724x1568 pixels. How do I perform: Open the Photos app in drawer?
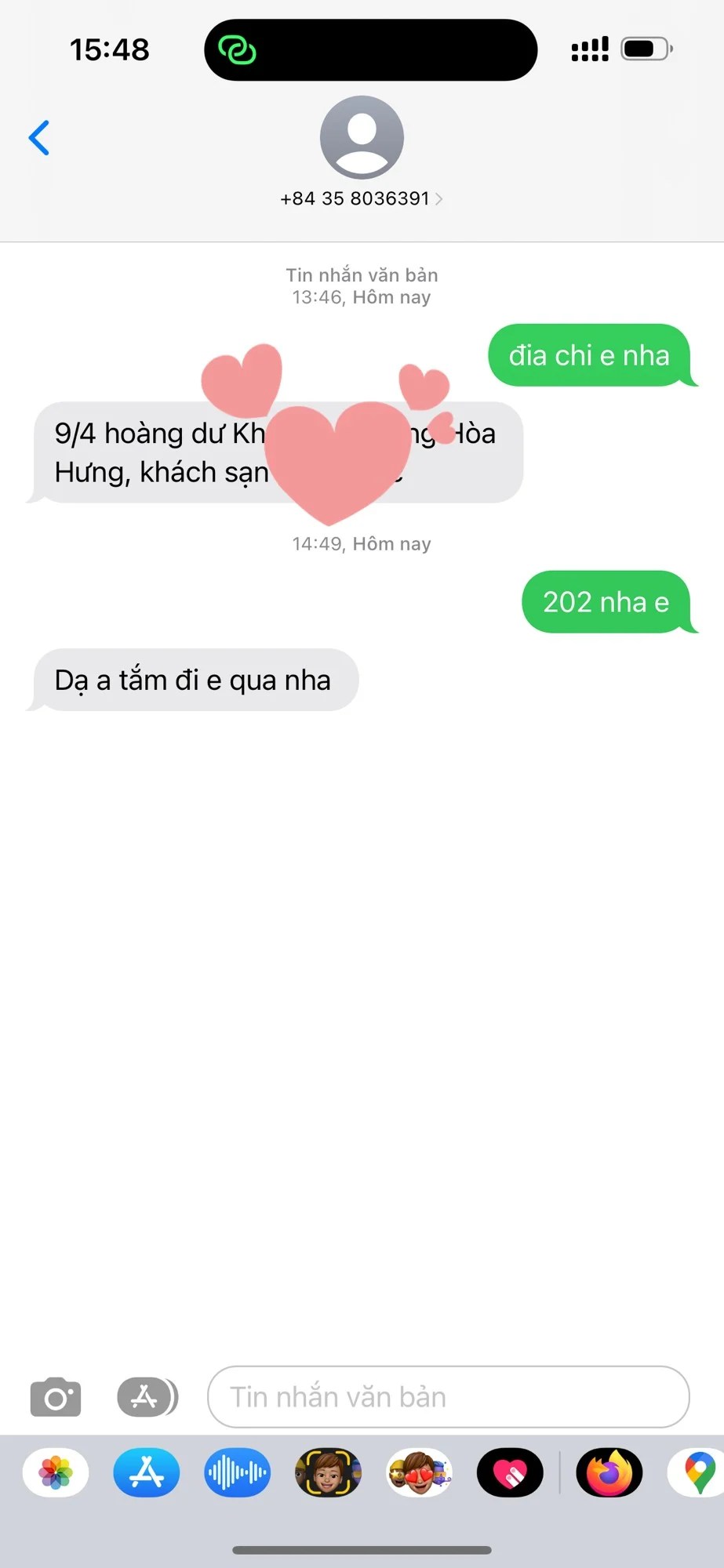pyautogui.click(x=56, y=1473)
